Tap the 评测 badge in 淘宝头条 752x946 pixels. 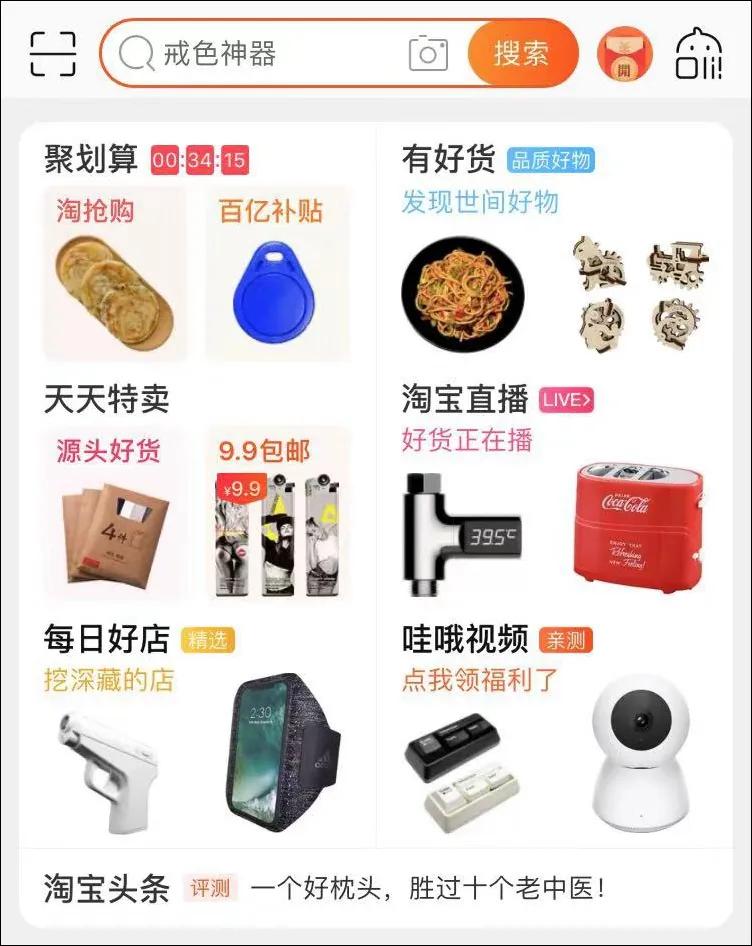tap(206, 885)
